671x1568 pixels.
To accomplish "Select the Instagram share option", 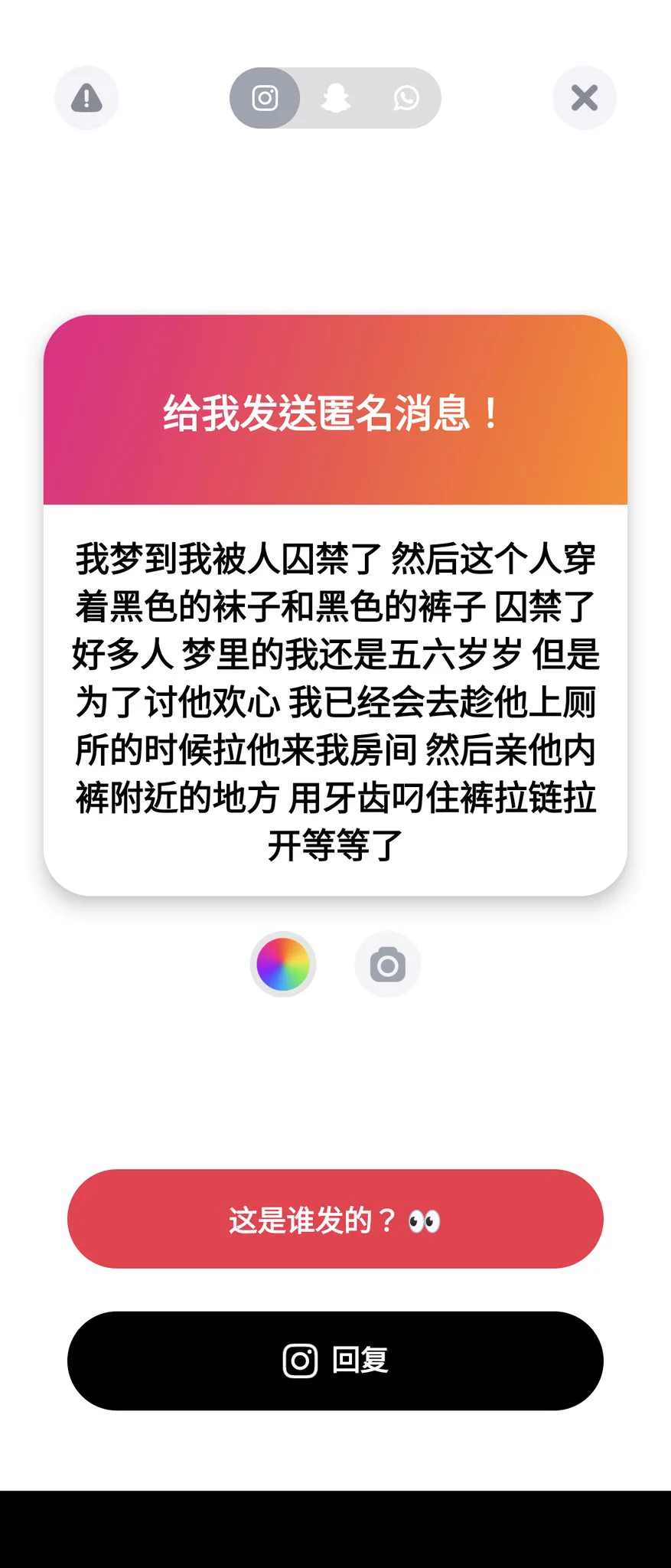I will click(265, 98).
